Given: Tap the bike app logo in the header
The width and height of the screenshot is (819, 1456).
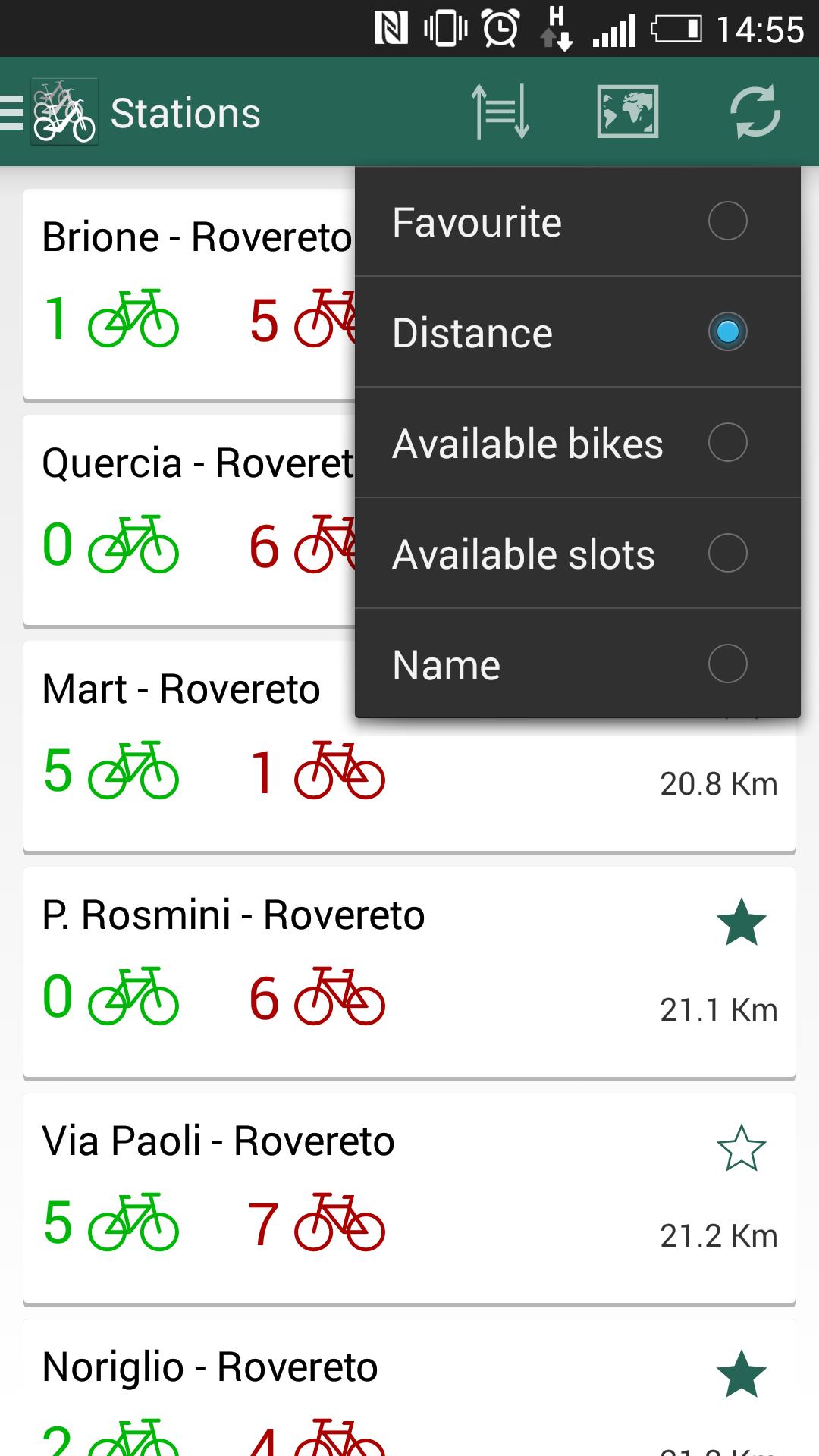Looking at the screenshot, I should (x=64, y=112).
